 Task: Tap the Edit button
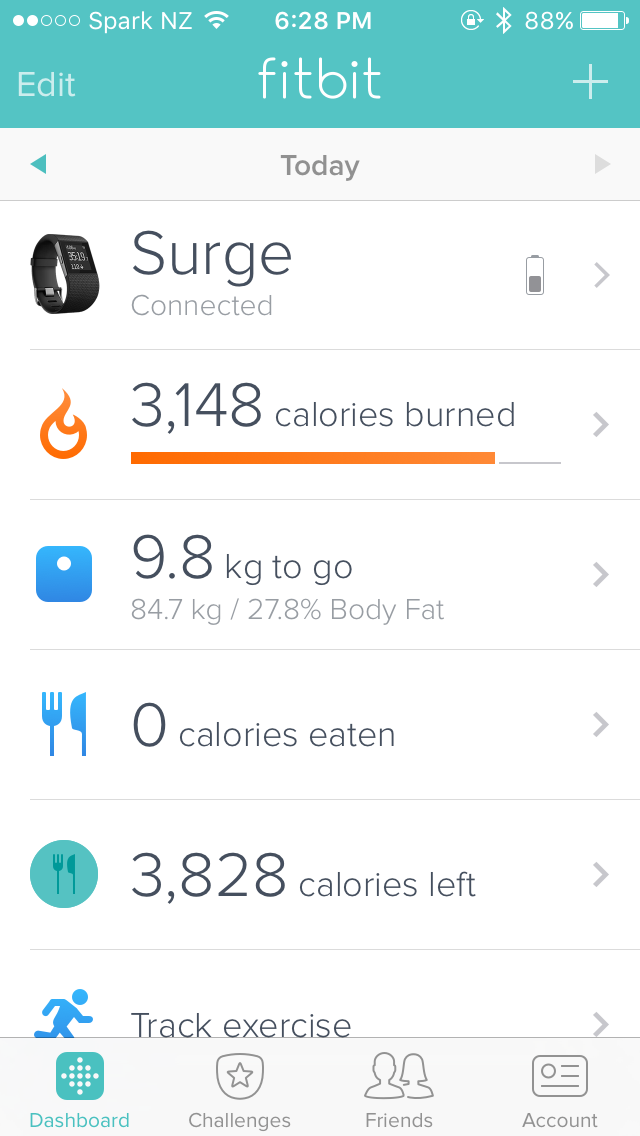click(47, 84)
